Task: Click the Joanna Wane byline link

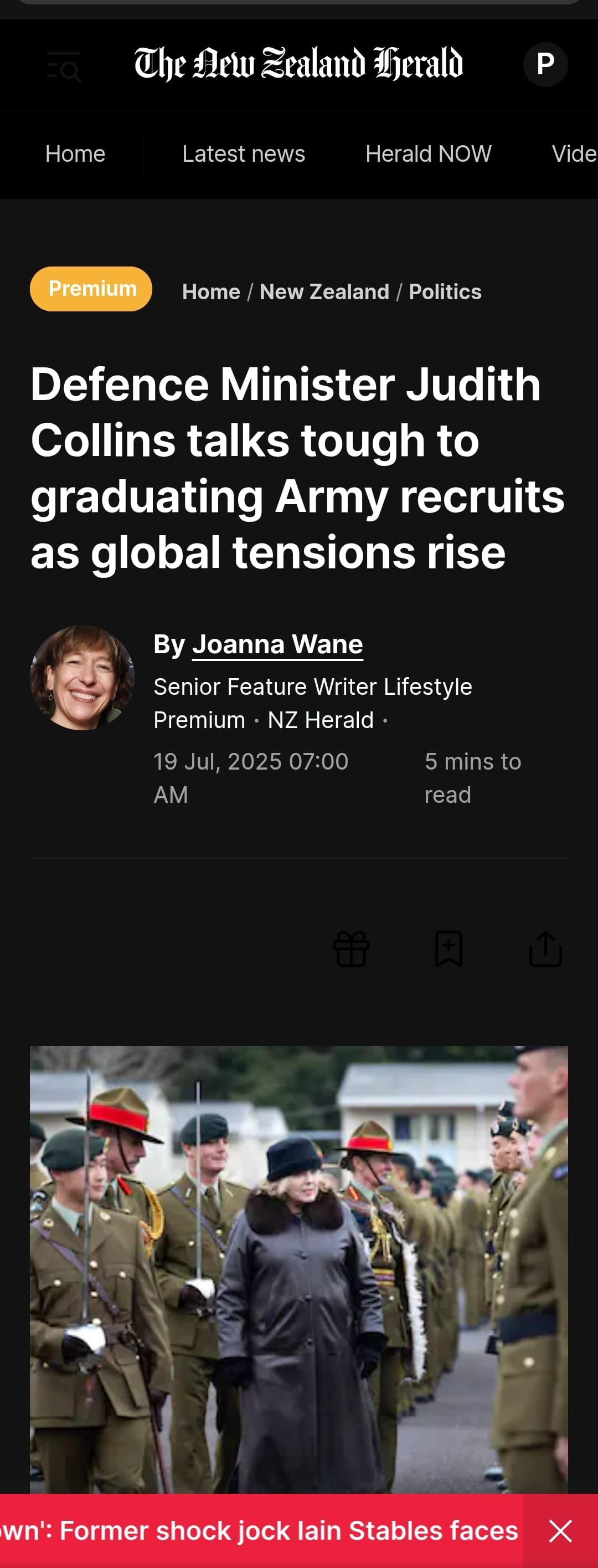Action: tap(277, 643)
